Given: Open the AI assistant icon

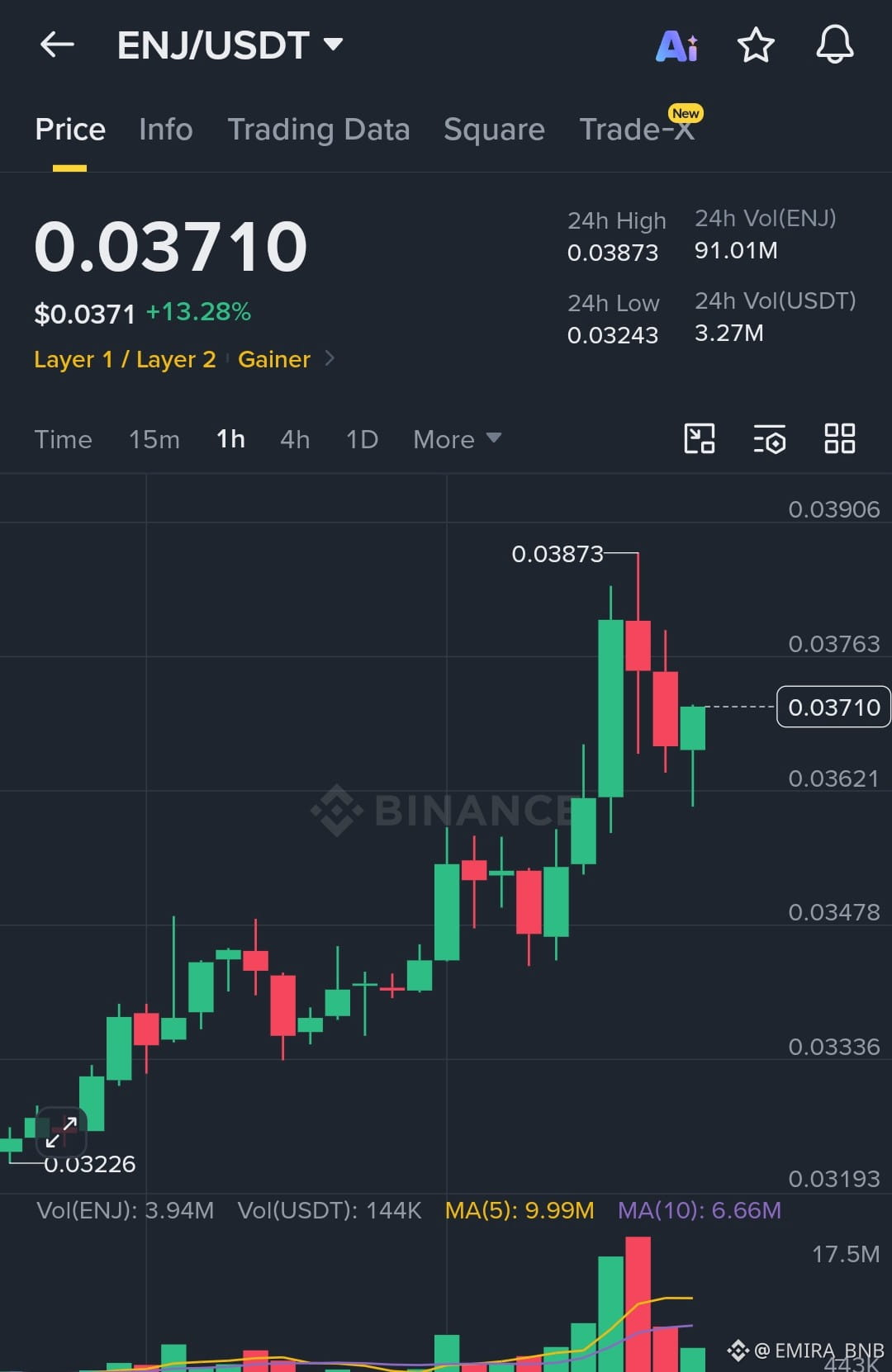Looking at the screenshot, I should pyautogui.click(x=677, y=45).
